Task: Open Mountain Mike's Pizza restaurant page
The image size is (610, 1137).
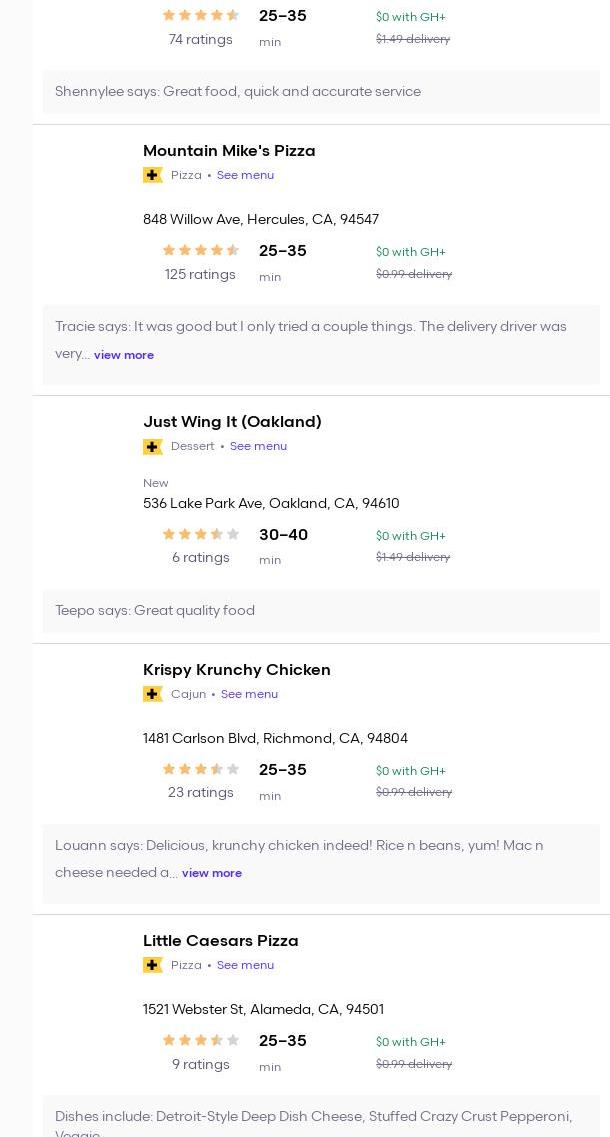Action: pyautogui.click(x=229, y=151)
